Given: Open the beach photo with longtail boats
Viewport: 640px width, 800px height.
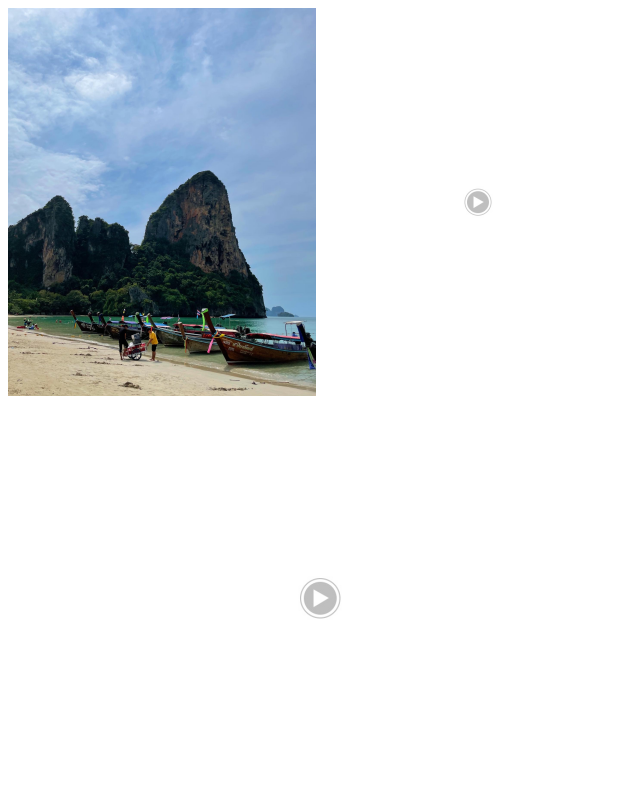Looking at the screenshot, I should pyautogui.click(x=162, y=202).
